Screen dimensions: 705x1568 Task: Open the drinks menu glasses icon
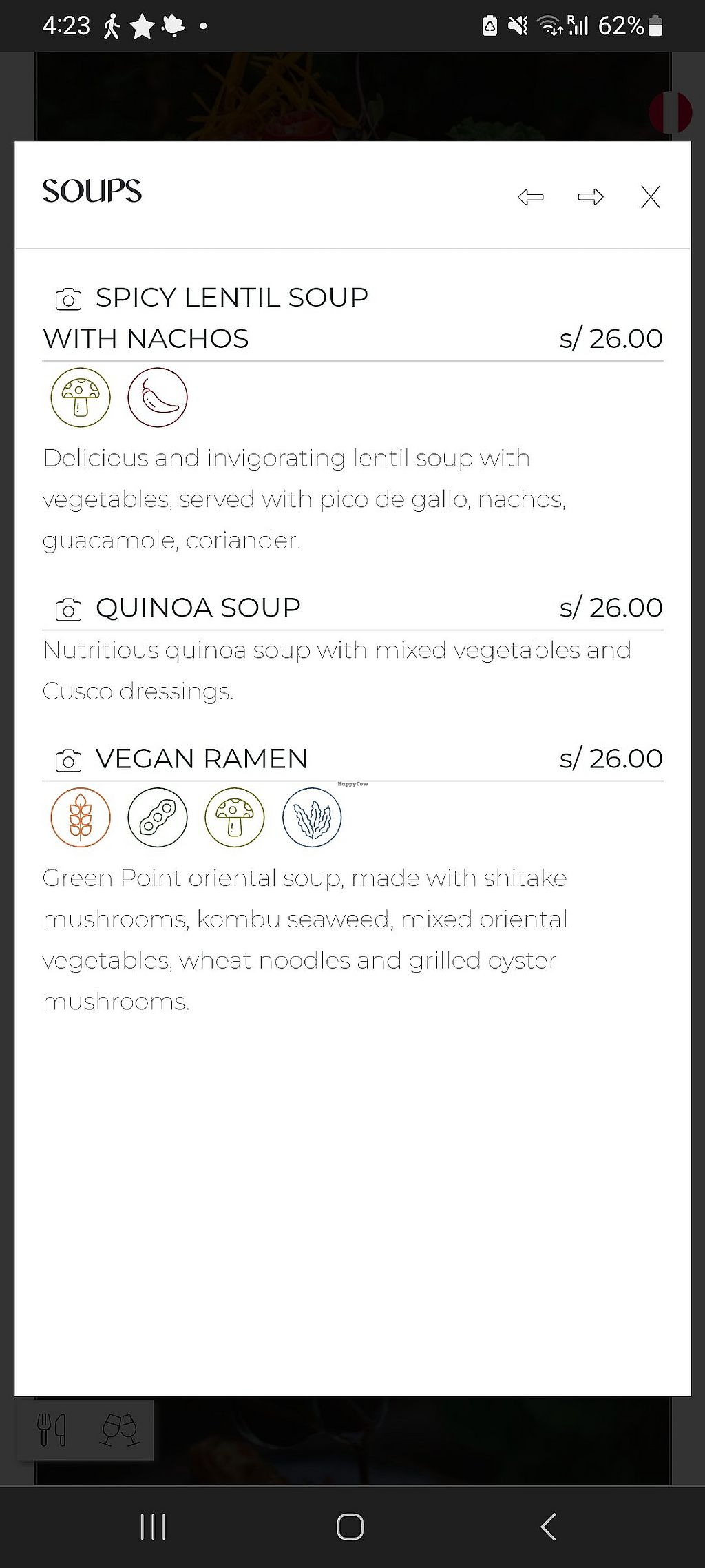point(119,1430)
